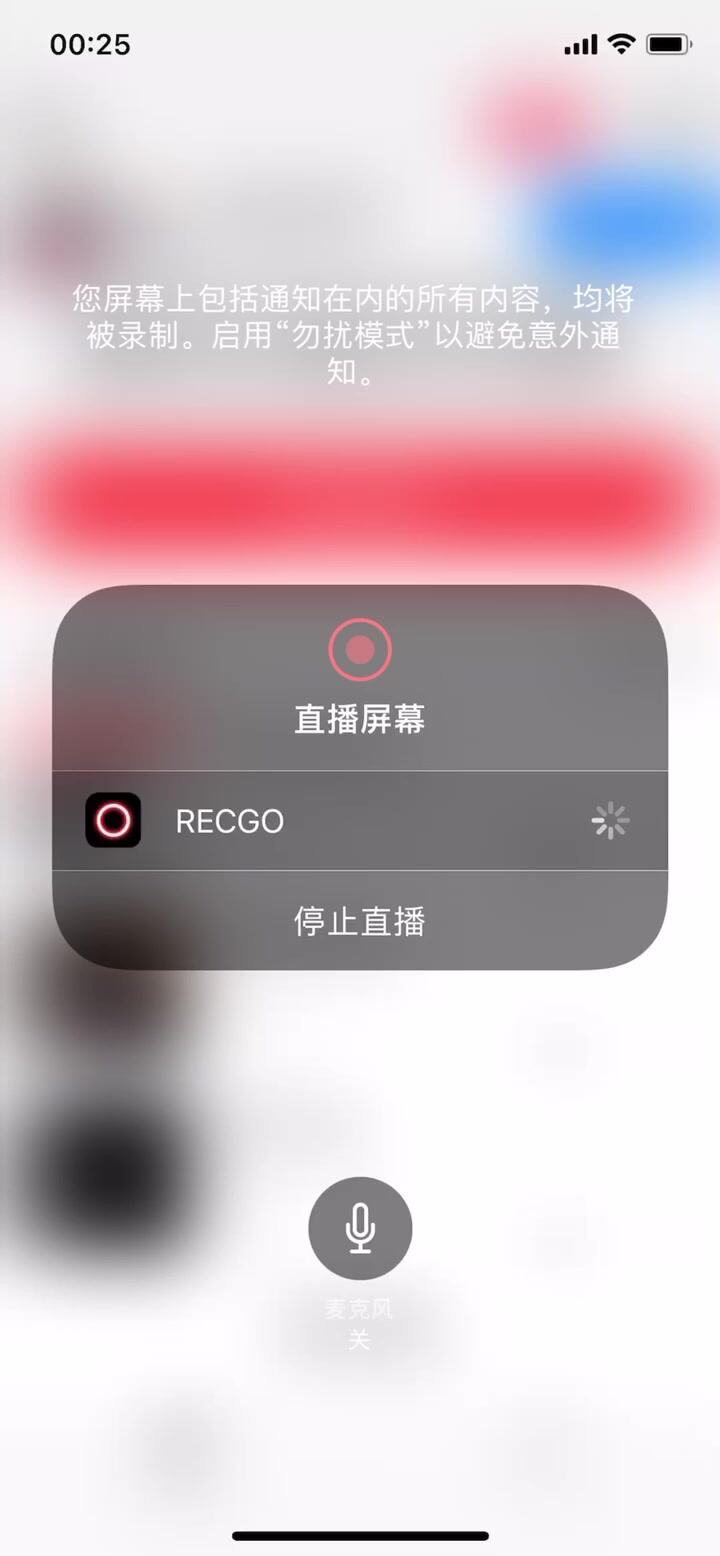This screenshot has width=720, height=1556.
Task: Toggle the microphone from 关 to on
Action: click(x=360, y=1228)
